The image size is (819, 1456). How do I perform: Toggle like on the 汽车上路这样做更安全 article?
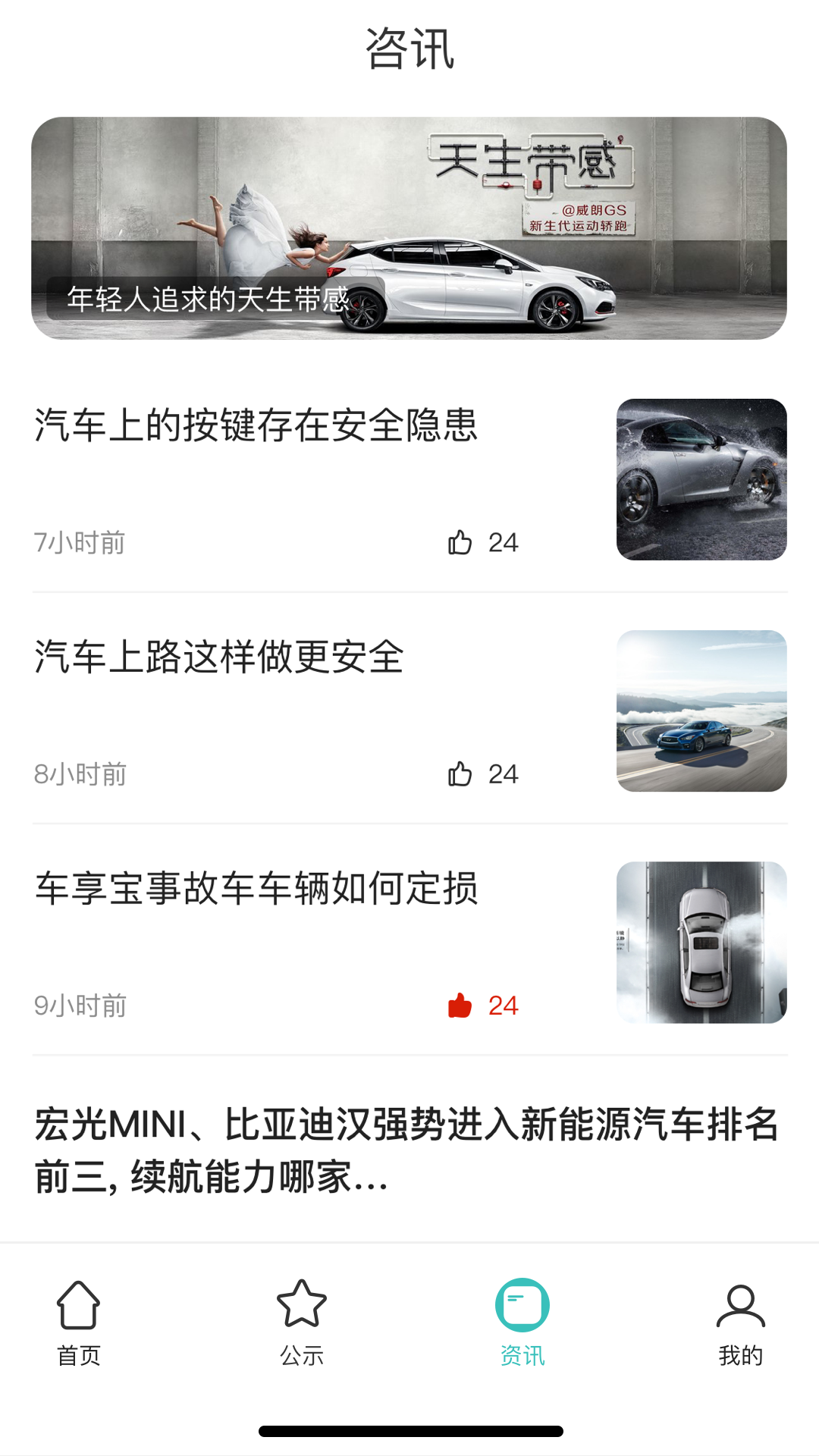point(461,774)
